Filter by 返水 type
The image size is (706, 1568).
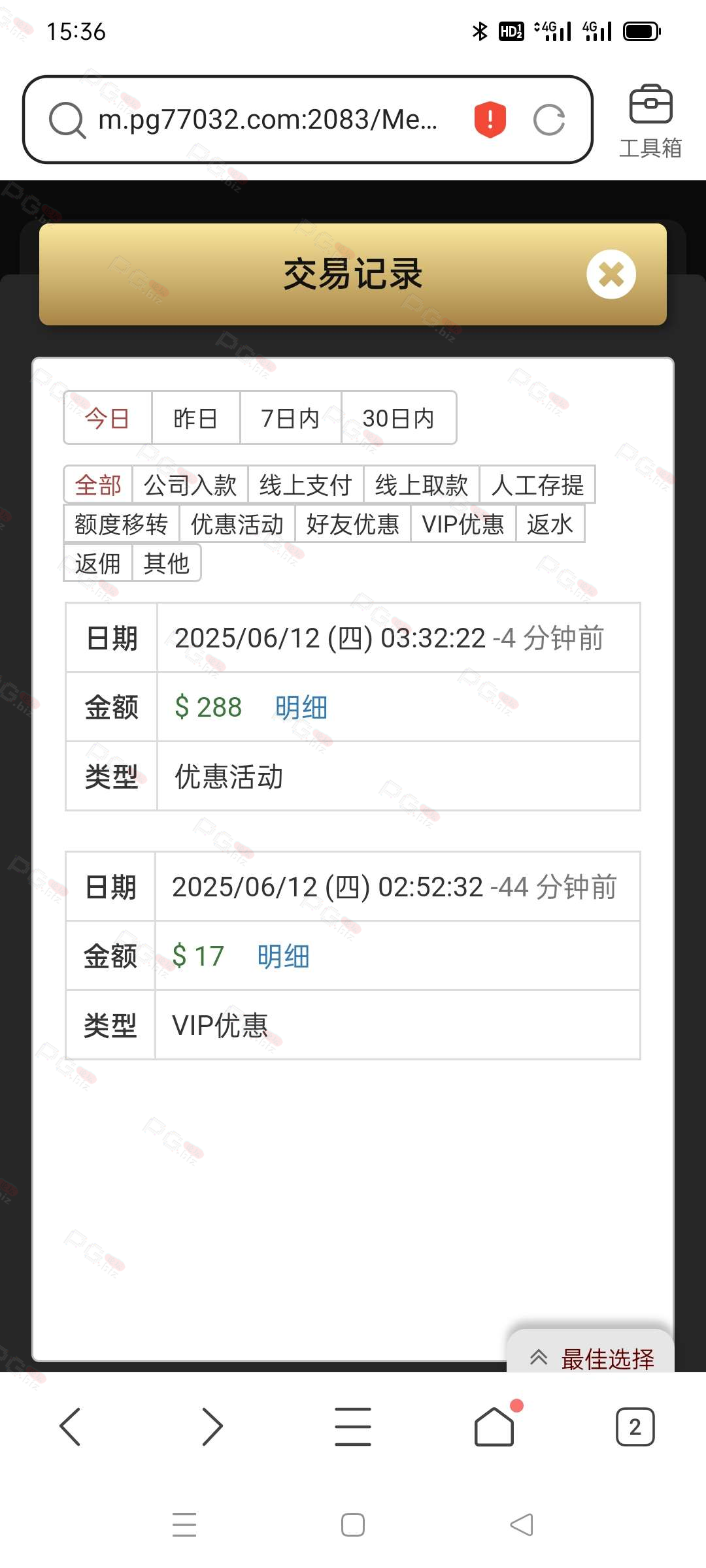[x=550, y=524]
